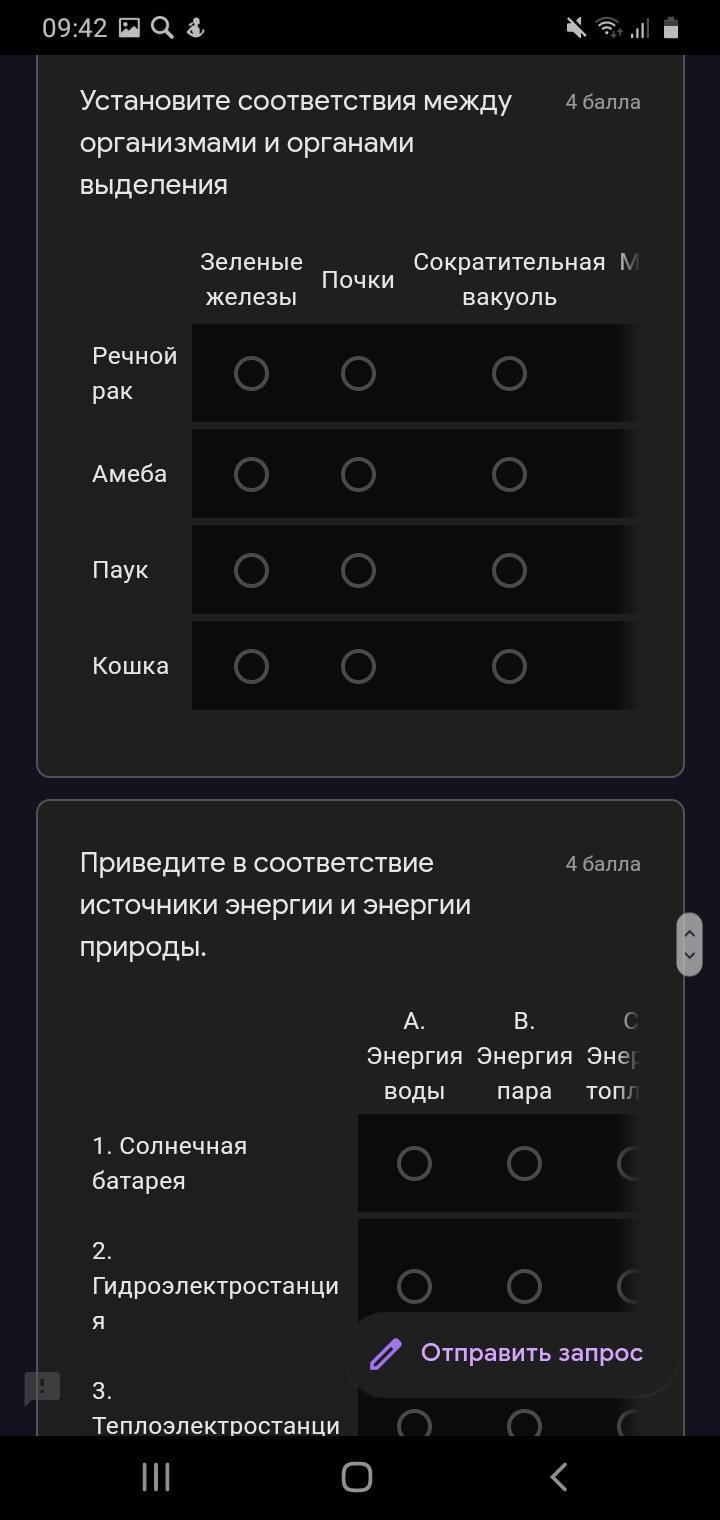Select Зеленые железы for Речной рак
The height and width of the screenshot is (1520, 720).
[251, 374]
